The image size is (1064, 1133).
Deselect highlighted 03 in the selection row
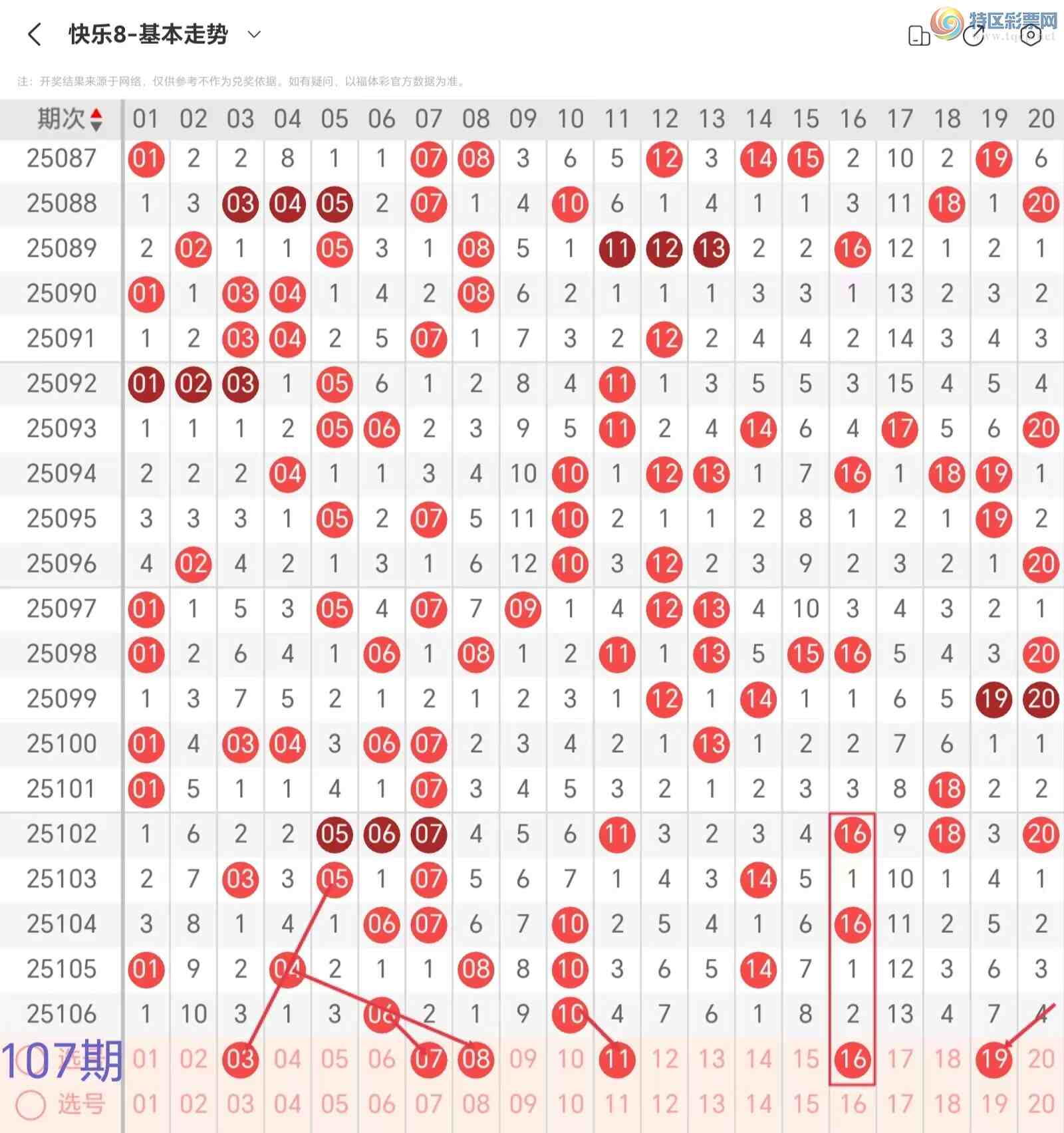click(x=240, y=1059)
